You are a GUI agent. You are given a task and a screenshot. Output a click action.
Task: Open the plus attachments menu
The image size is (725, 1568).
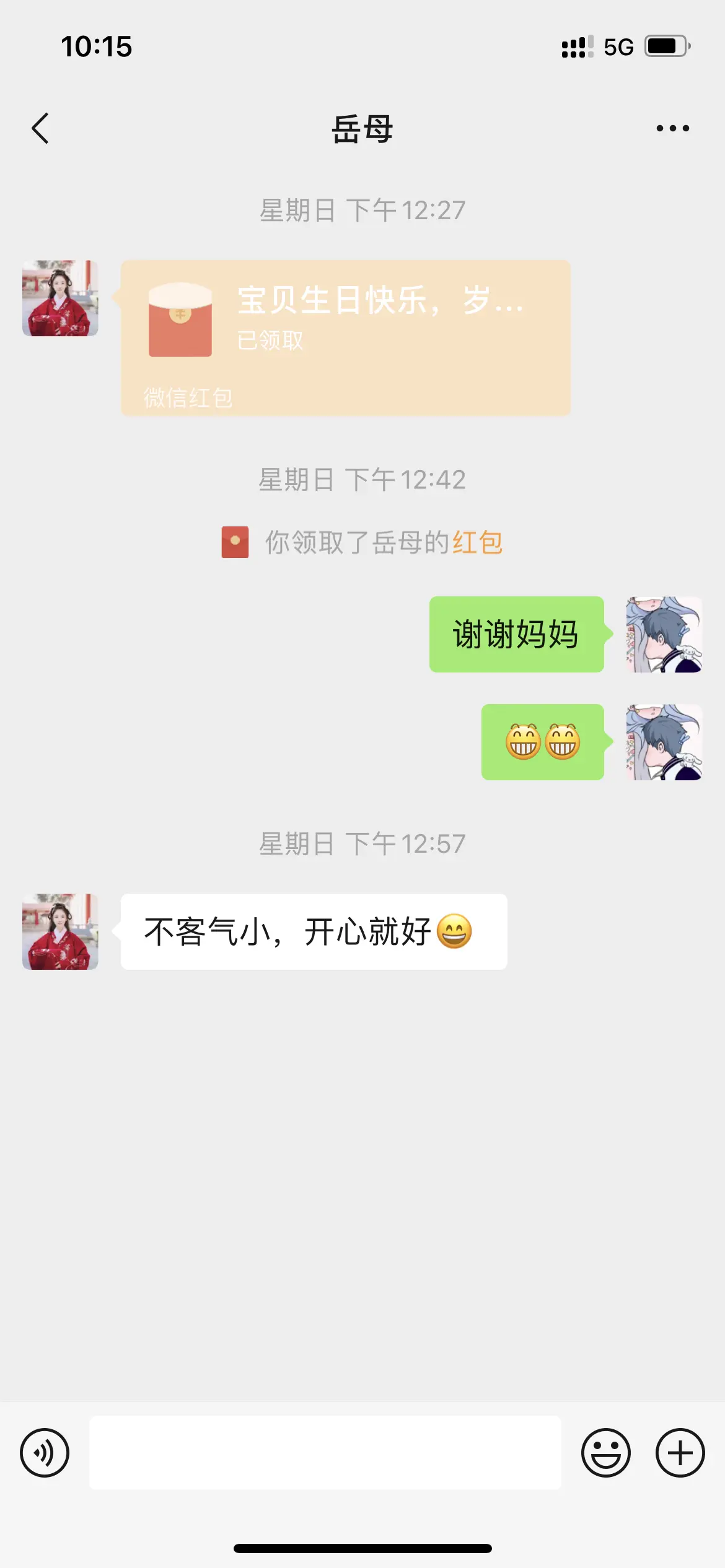pyautogui.click(x=680, y=1452)
